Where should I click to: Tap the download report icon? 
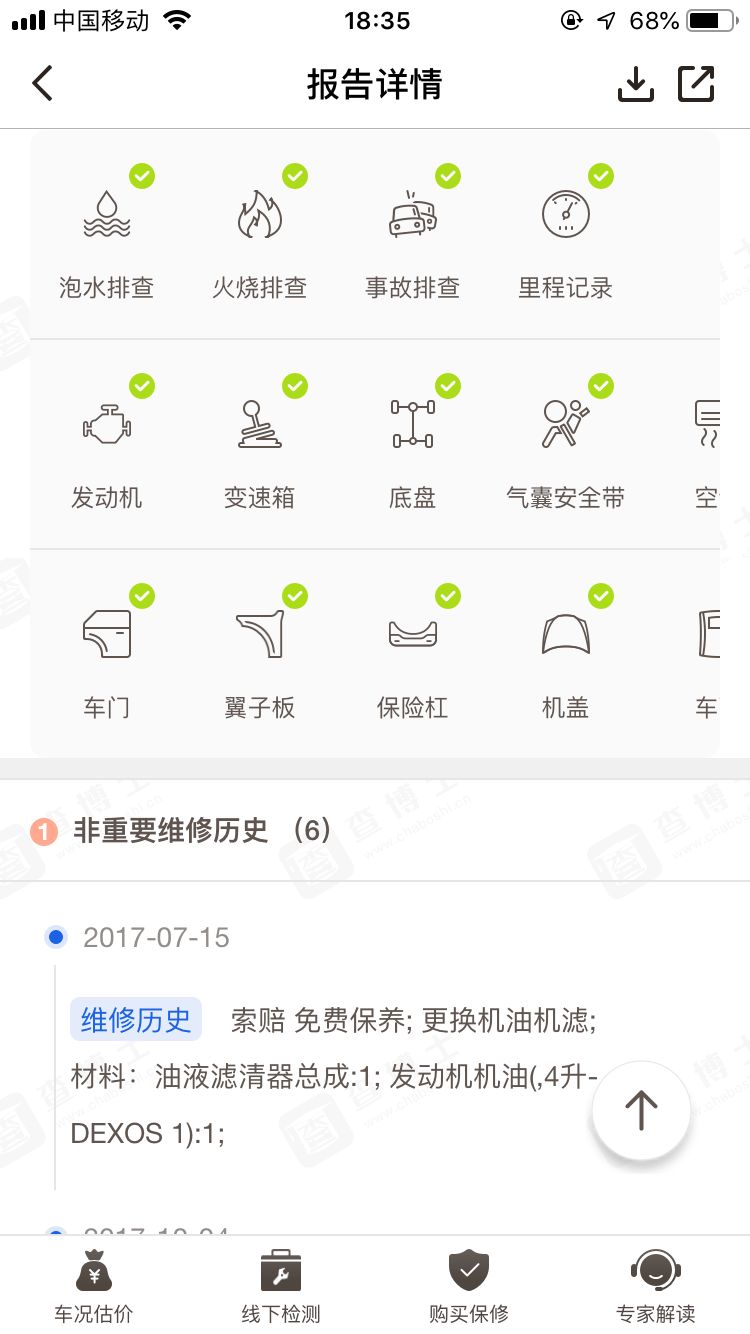636,84
